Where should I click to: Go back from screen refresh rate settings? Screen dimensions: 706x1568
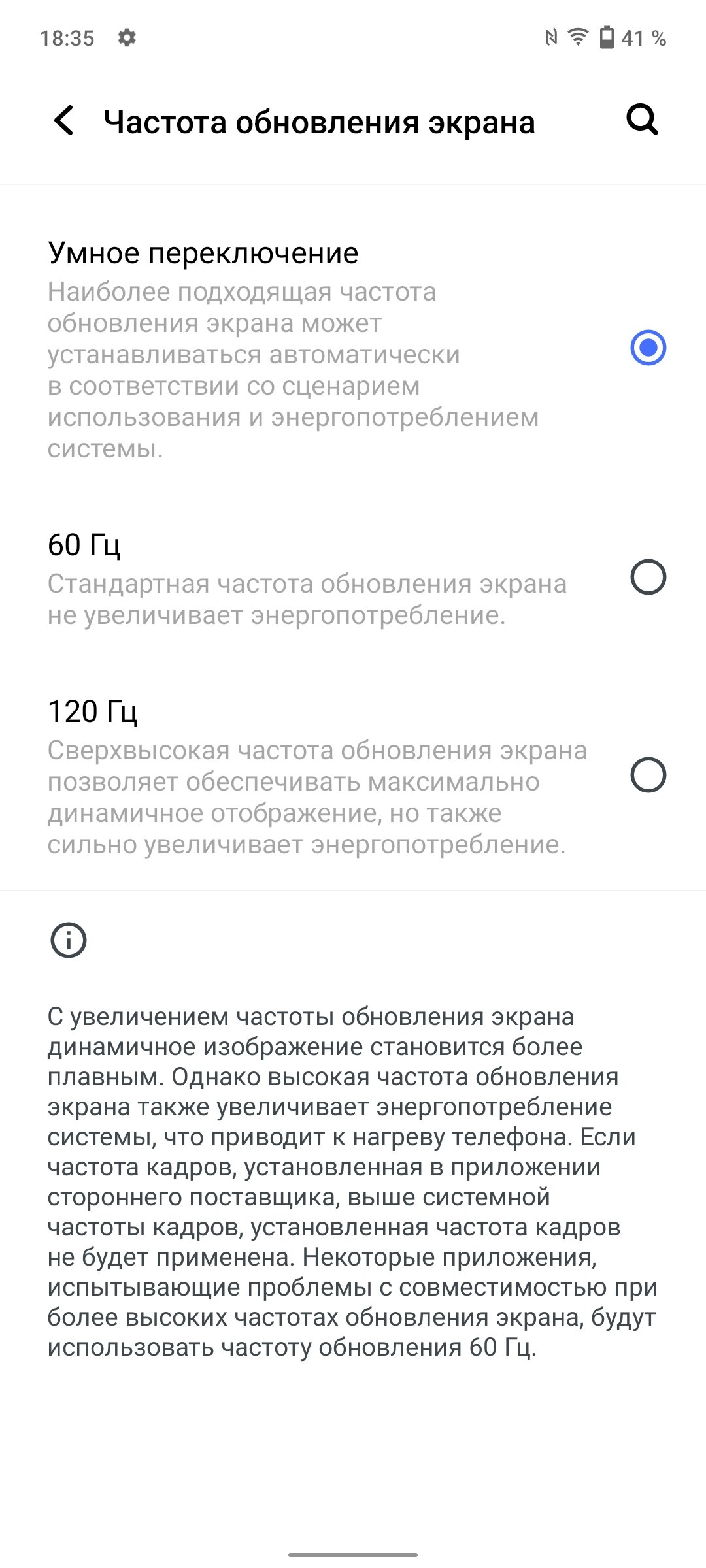tap(64, 121)
